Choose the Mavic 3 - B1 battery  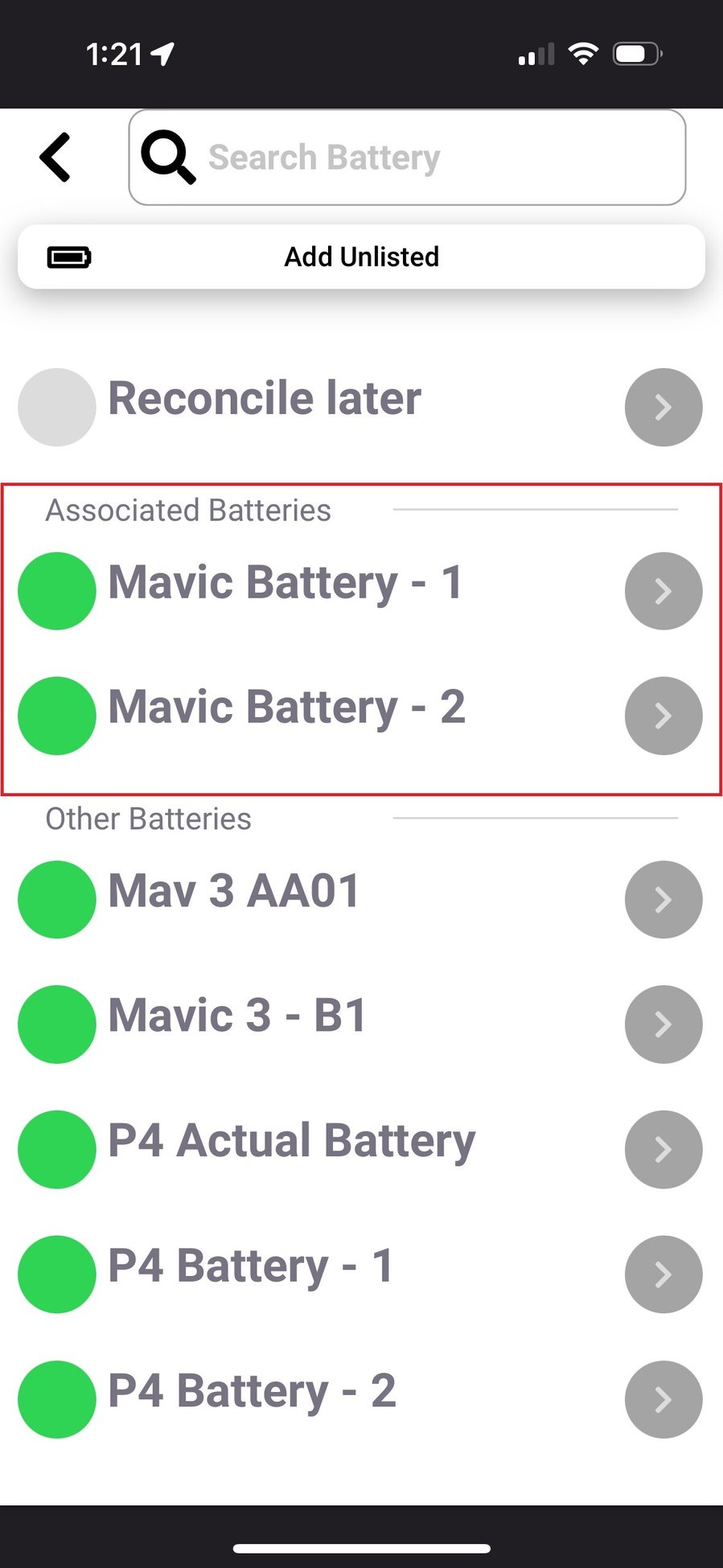237,1016
